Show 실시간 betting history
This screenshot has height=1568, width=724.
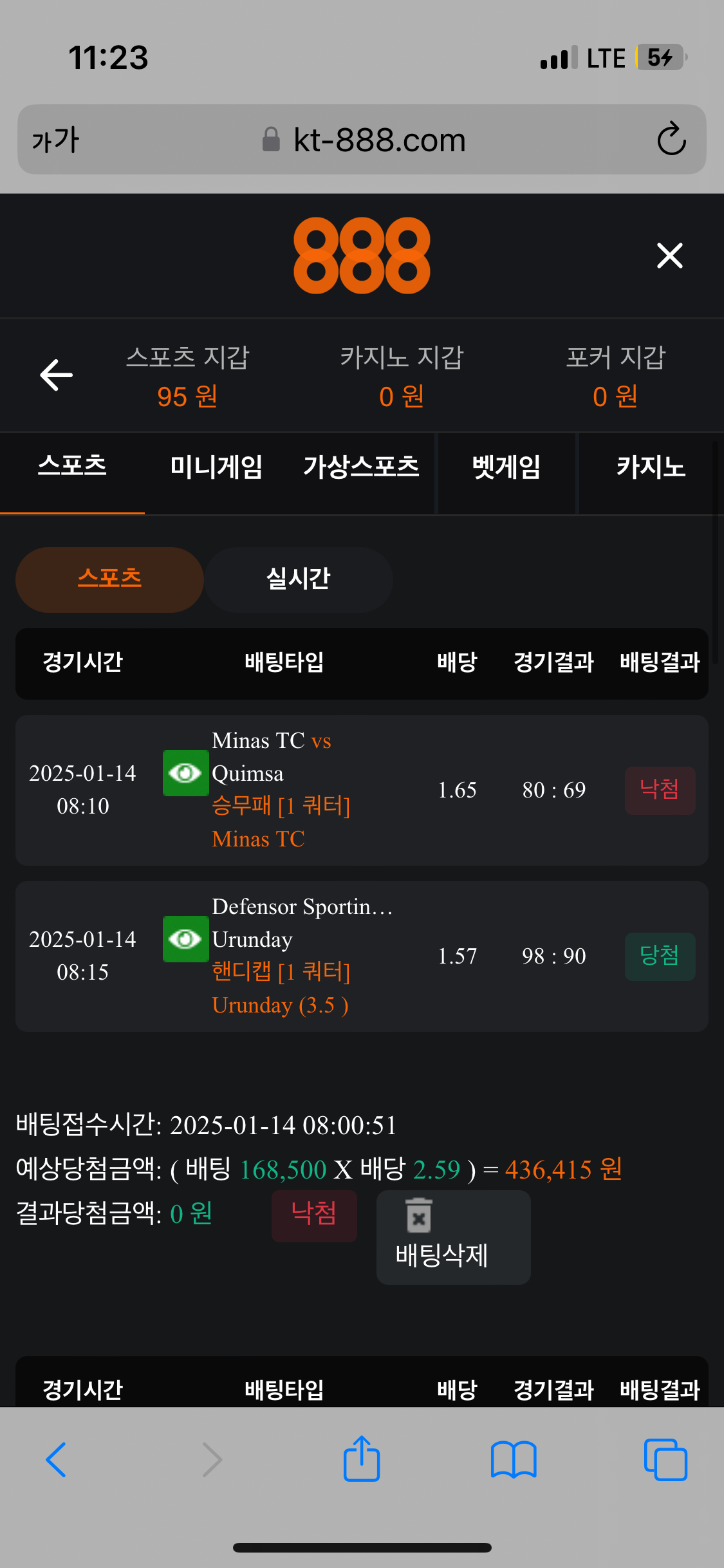point(299,579)
